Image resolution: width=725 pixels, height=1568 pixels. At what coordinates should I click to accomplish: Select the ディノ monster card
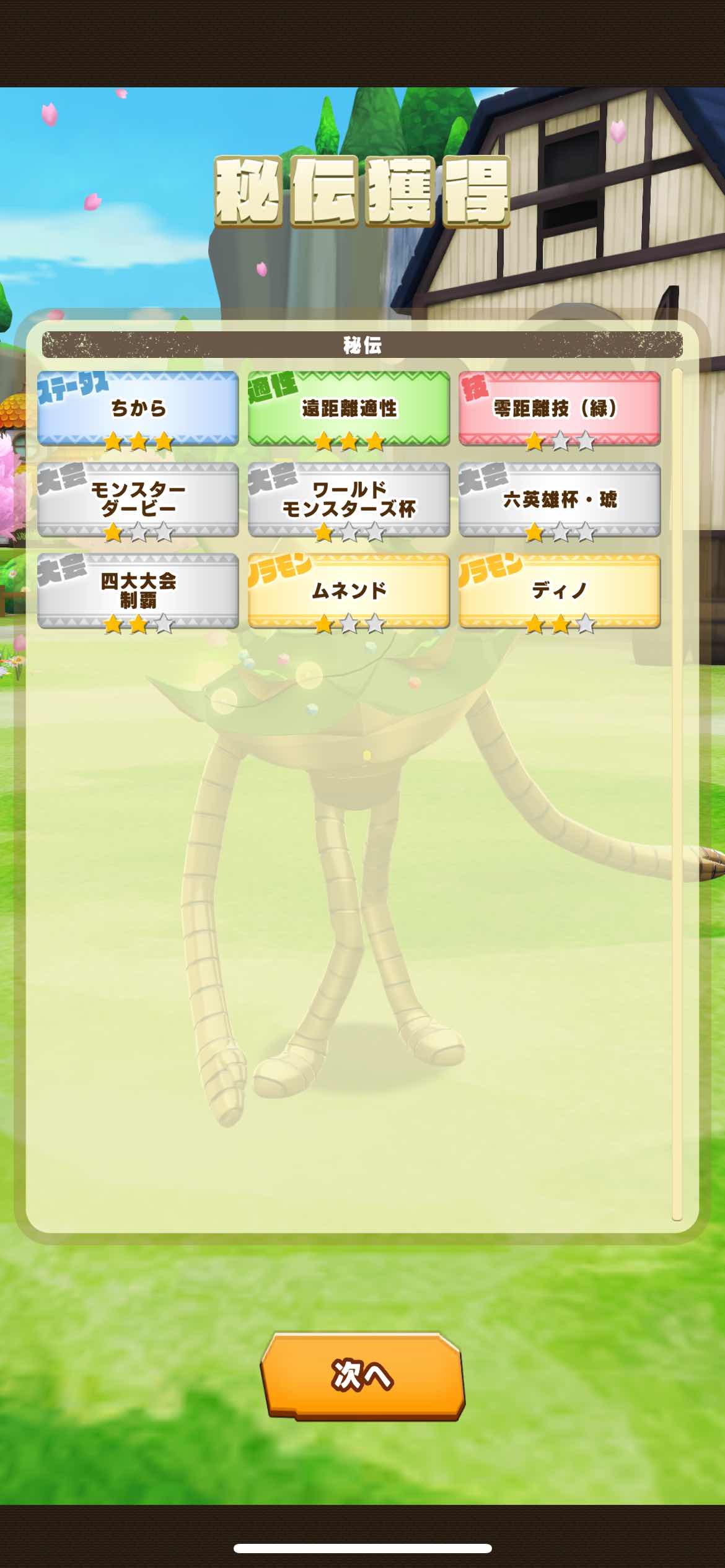(x=560, y=590)
